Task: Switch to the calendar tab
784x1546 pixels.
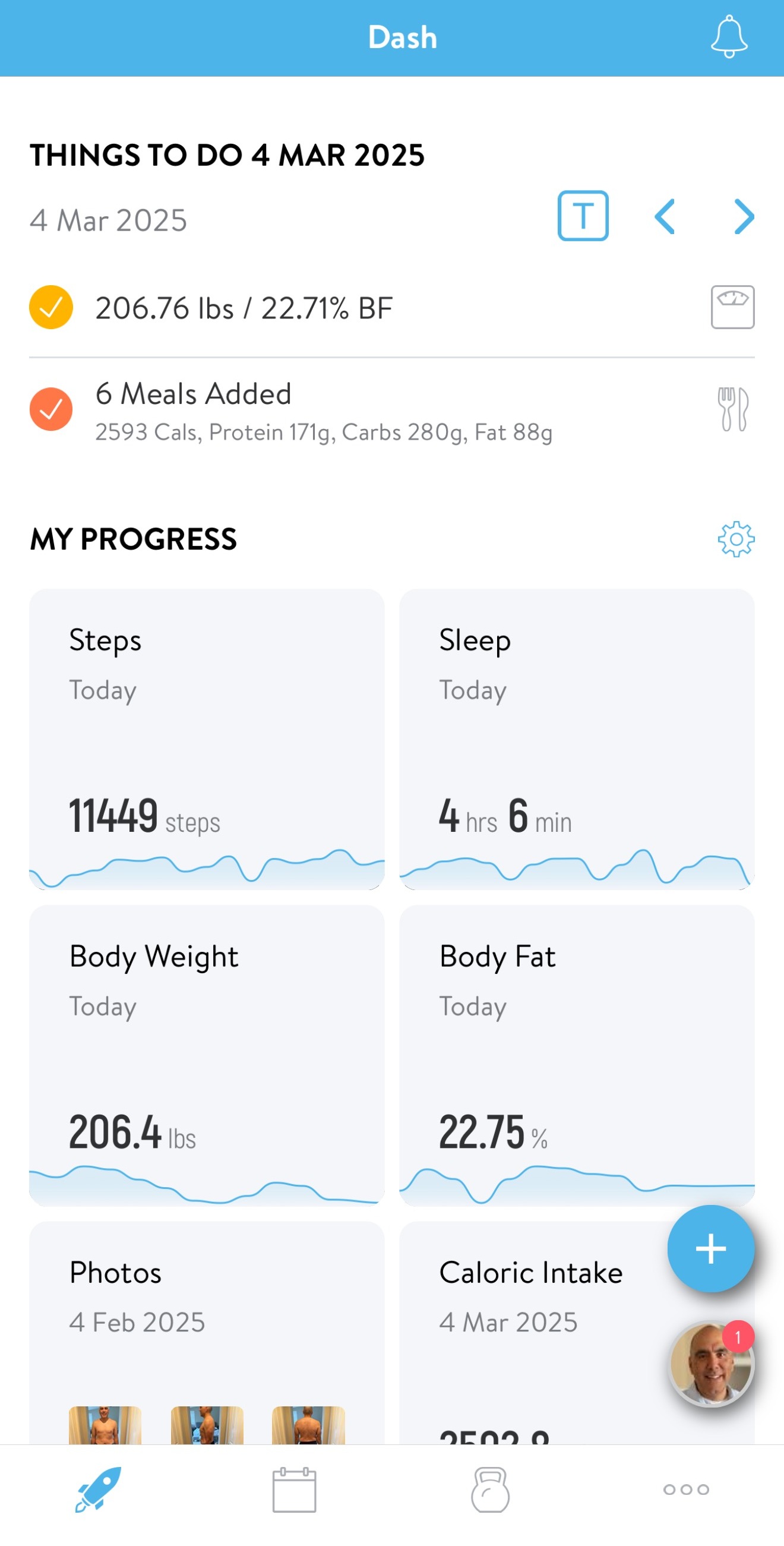Action: [x=294, y=1490]
